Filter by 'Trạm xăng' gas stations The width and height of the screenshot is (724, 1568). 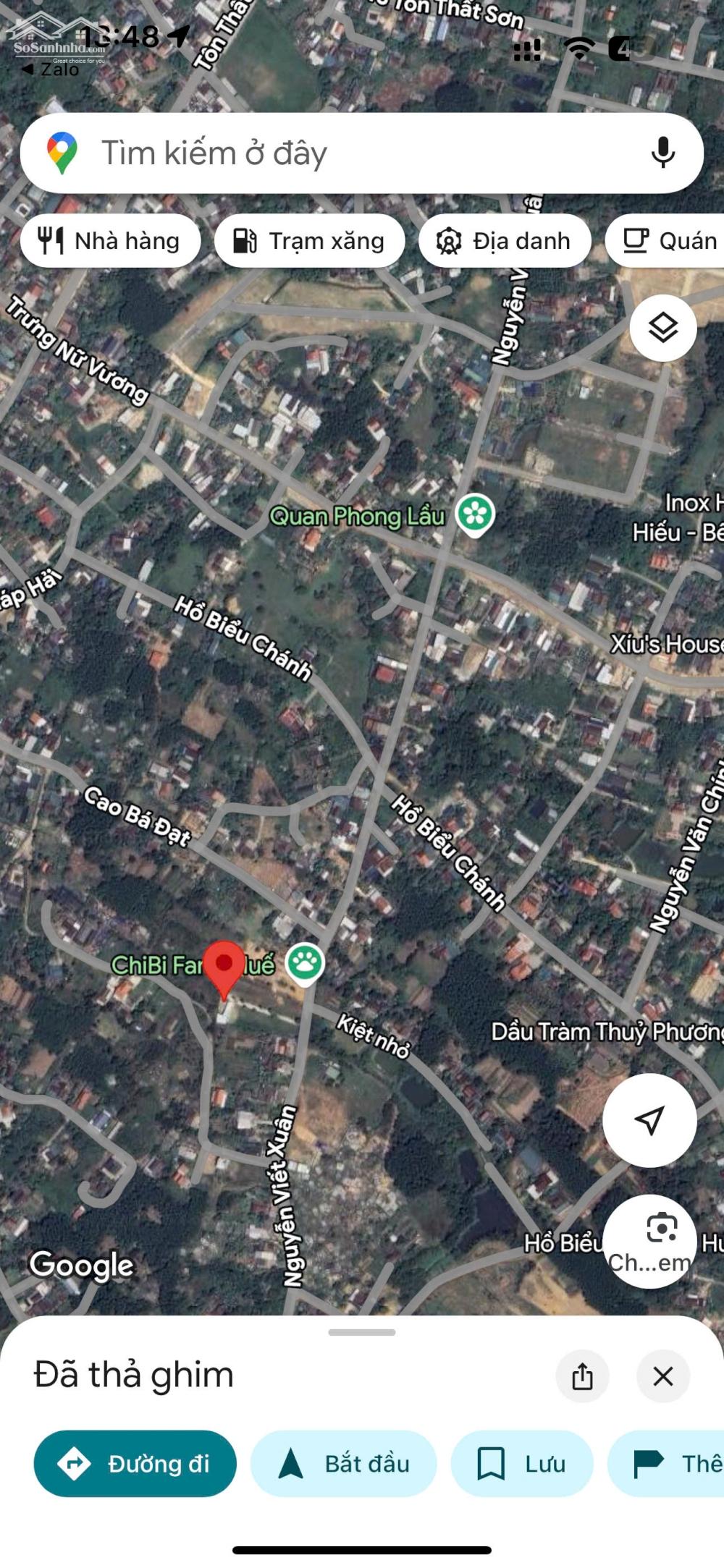(309, 241)
